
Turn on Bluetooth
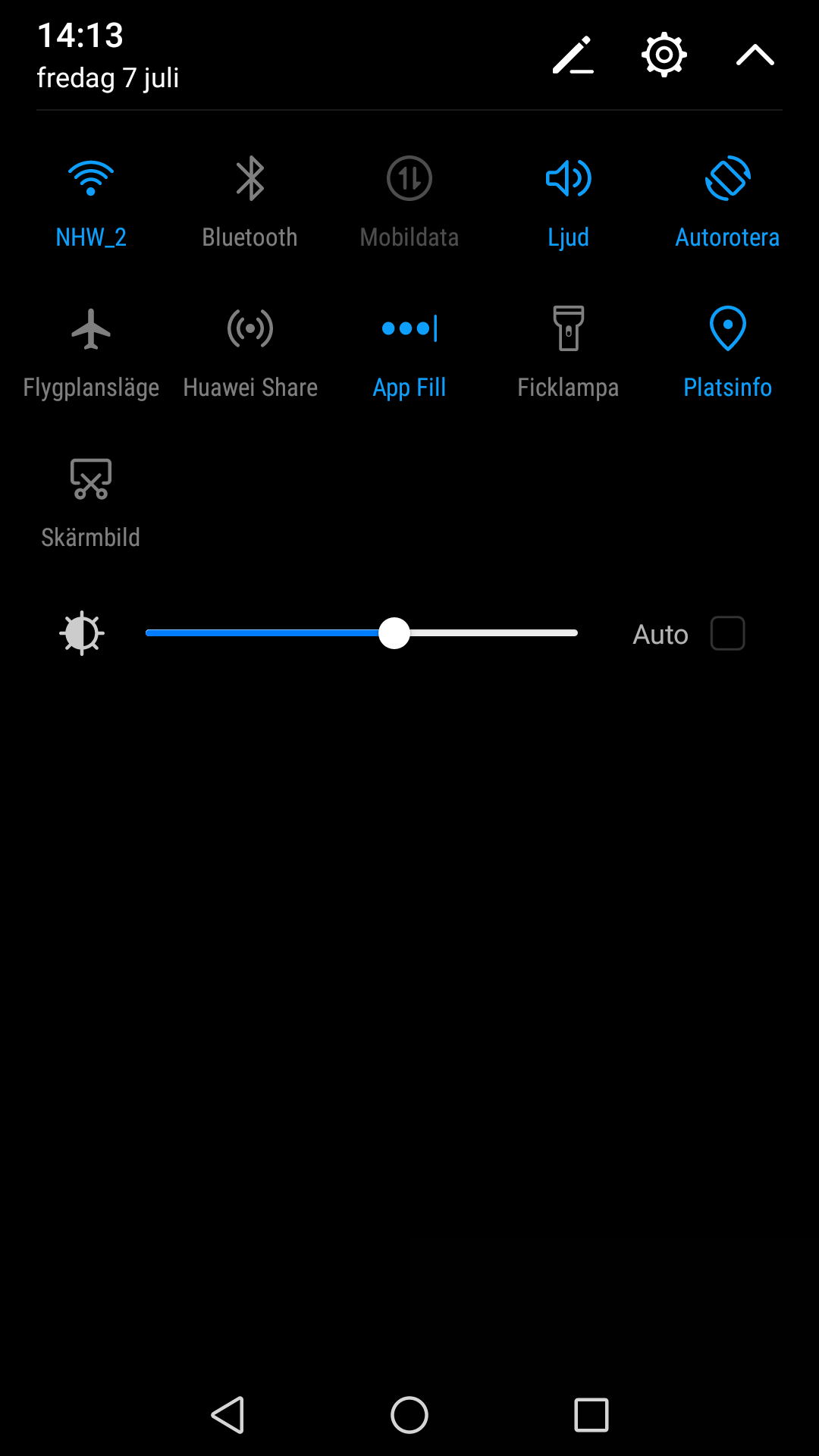pyautogui.click(x=249, y=180)
